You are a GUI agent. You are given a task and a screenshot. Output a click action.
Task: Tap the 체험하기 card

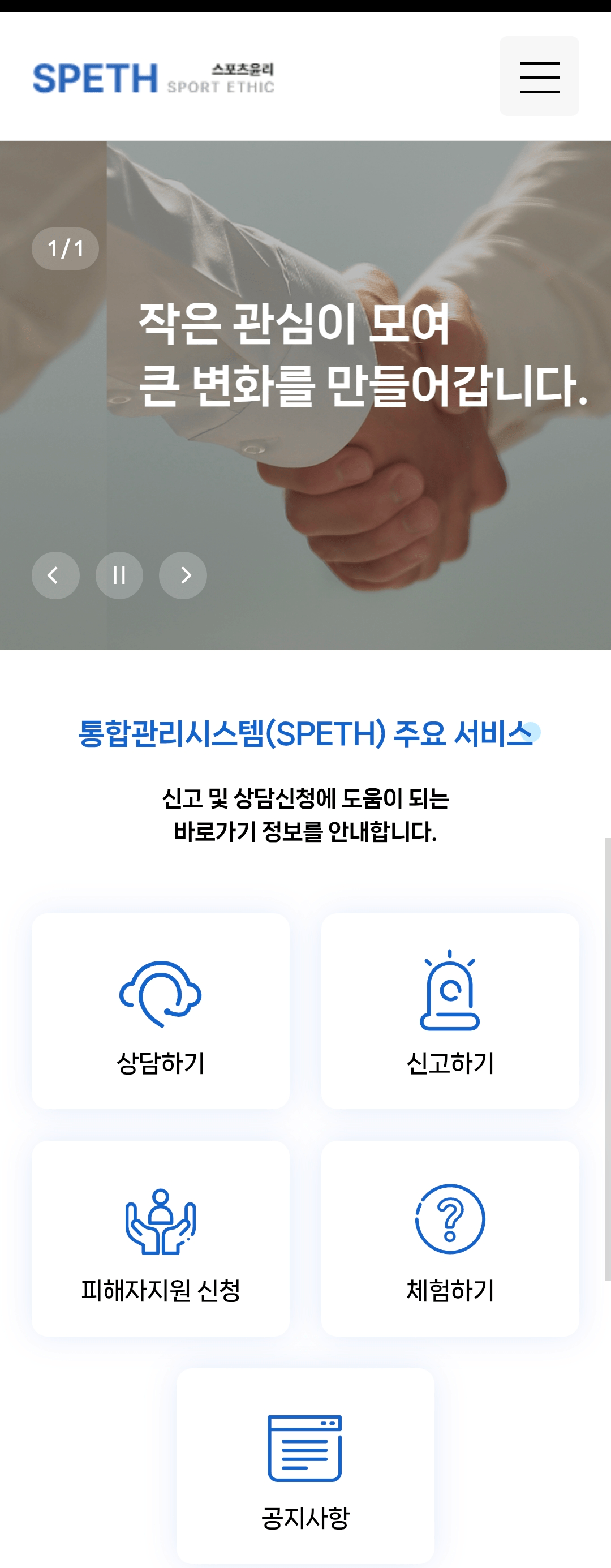450,1238
